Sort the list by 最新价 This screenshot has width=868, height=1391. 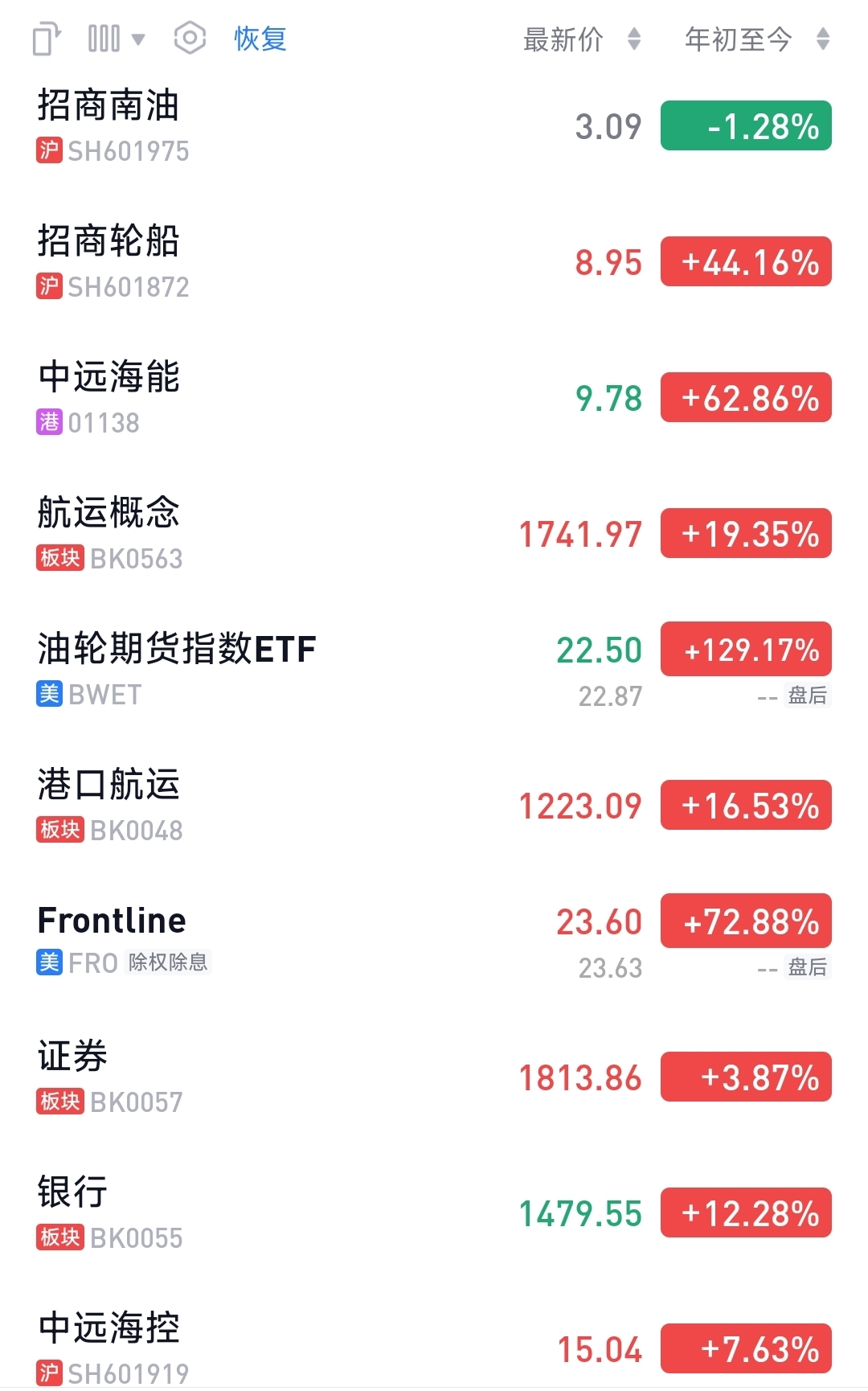tap(582, 39)
